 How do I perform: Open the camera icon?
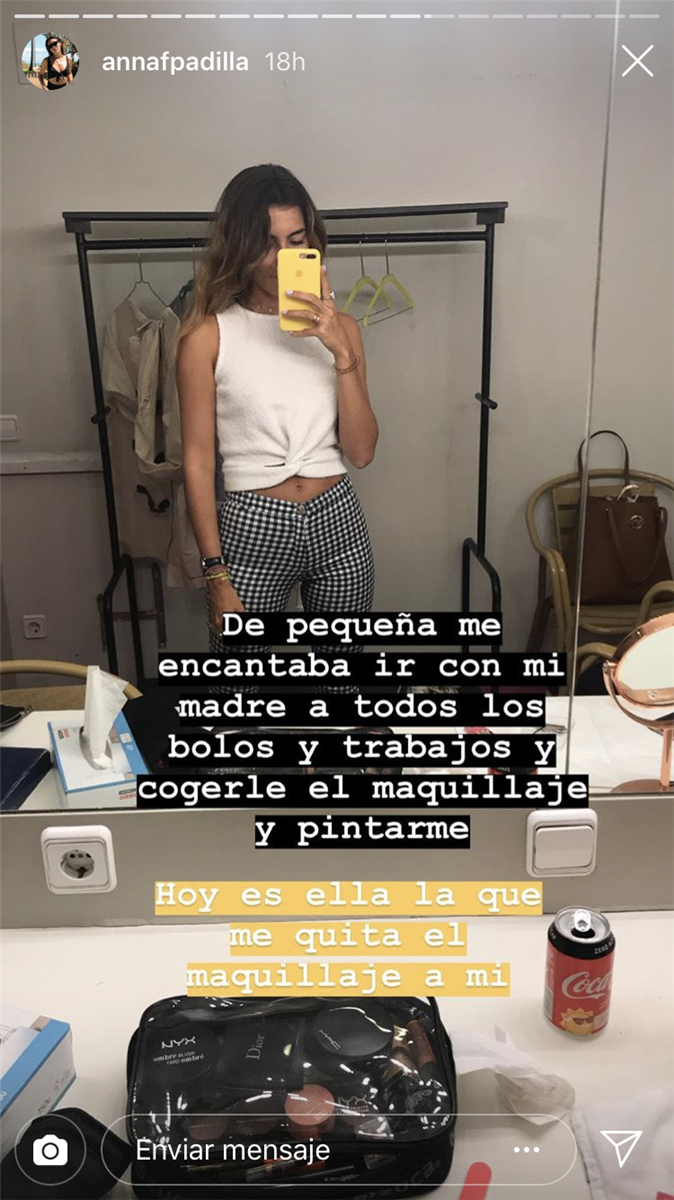coord(50,1151)
